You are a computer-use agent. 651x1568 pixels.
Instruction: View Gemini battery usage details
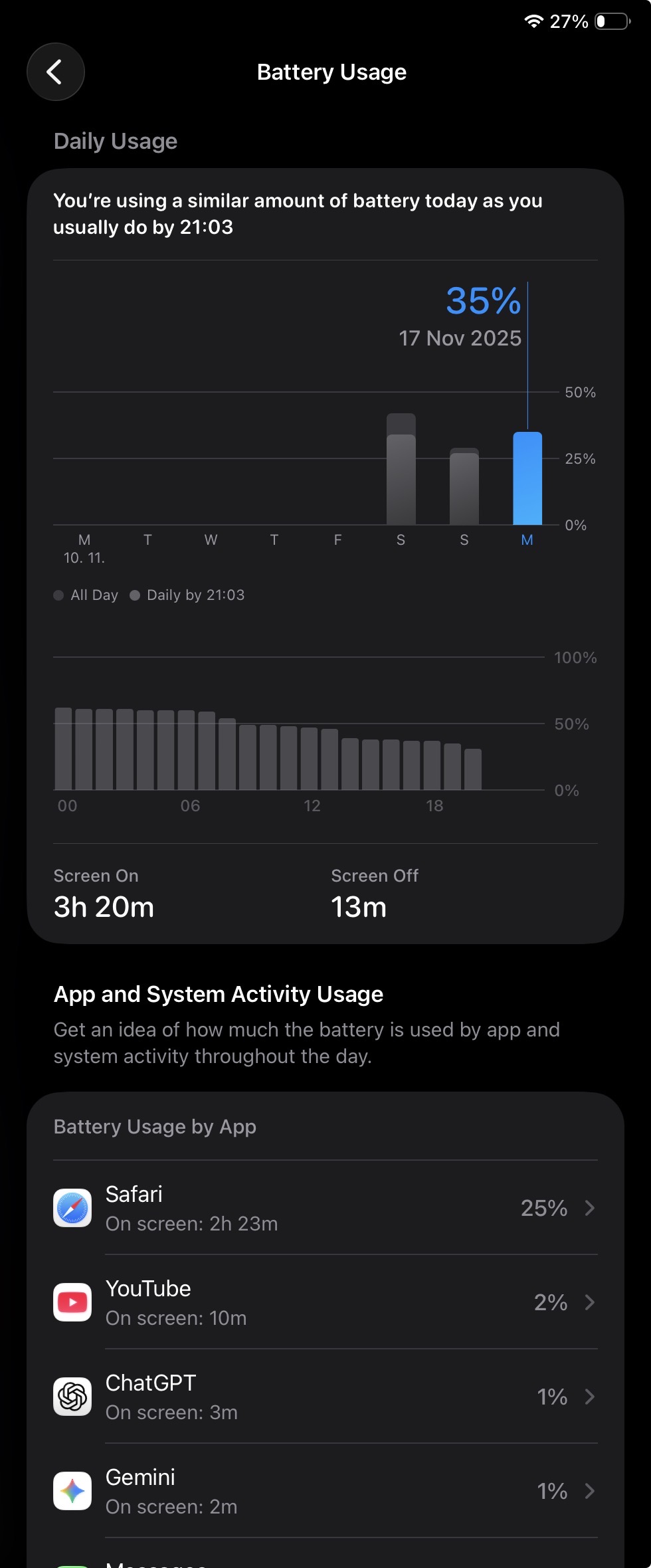(x=325, y=1491)
